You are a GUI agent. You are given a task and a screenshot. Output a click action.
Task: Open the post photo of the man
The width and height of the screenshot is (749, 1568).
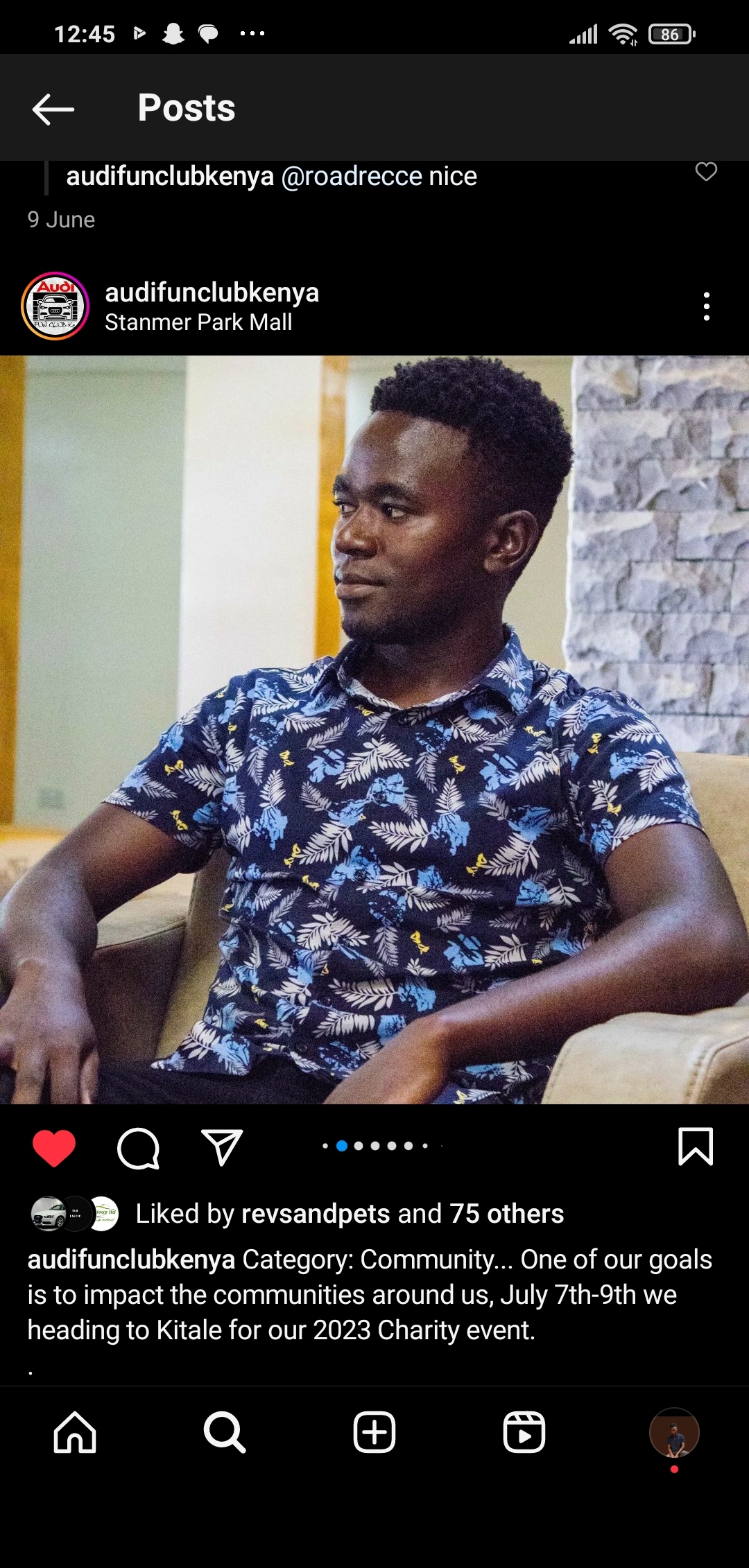click(x=374, y=728)
